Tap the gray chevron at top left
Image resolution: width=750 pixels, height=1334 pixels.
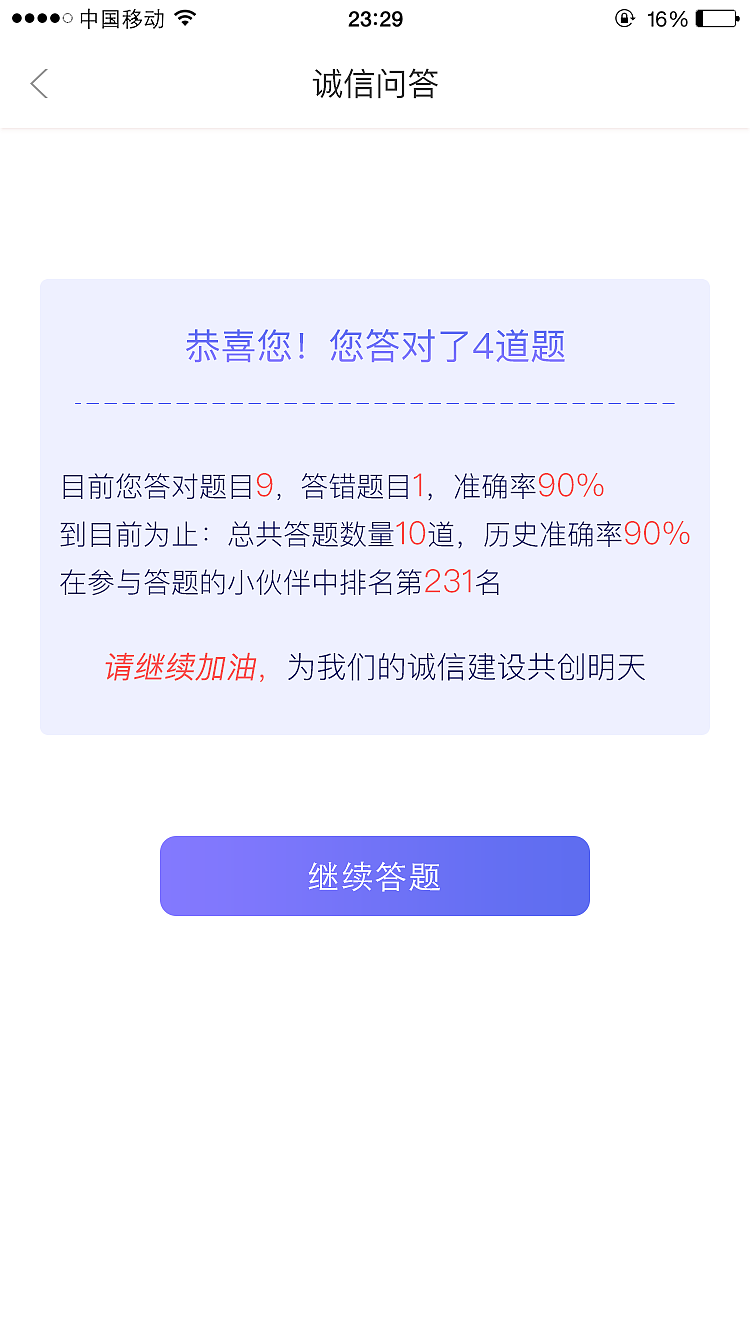(38, 84)
